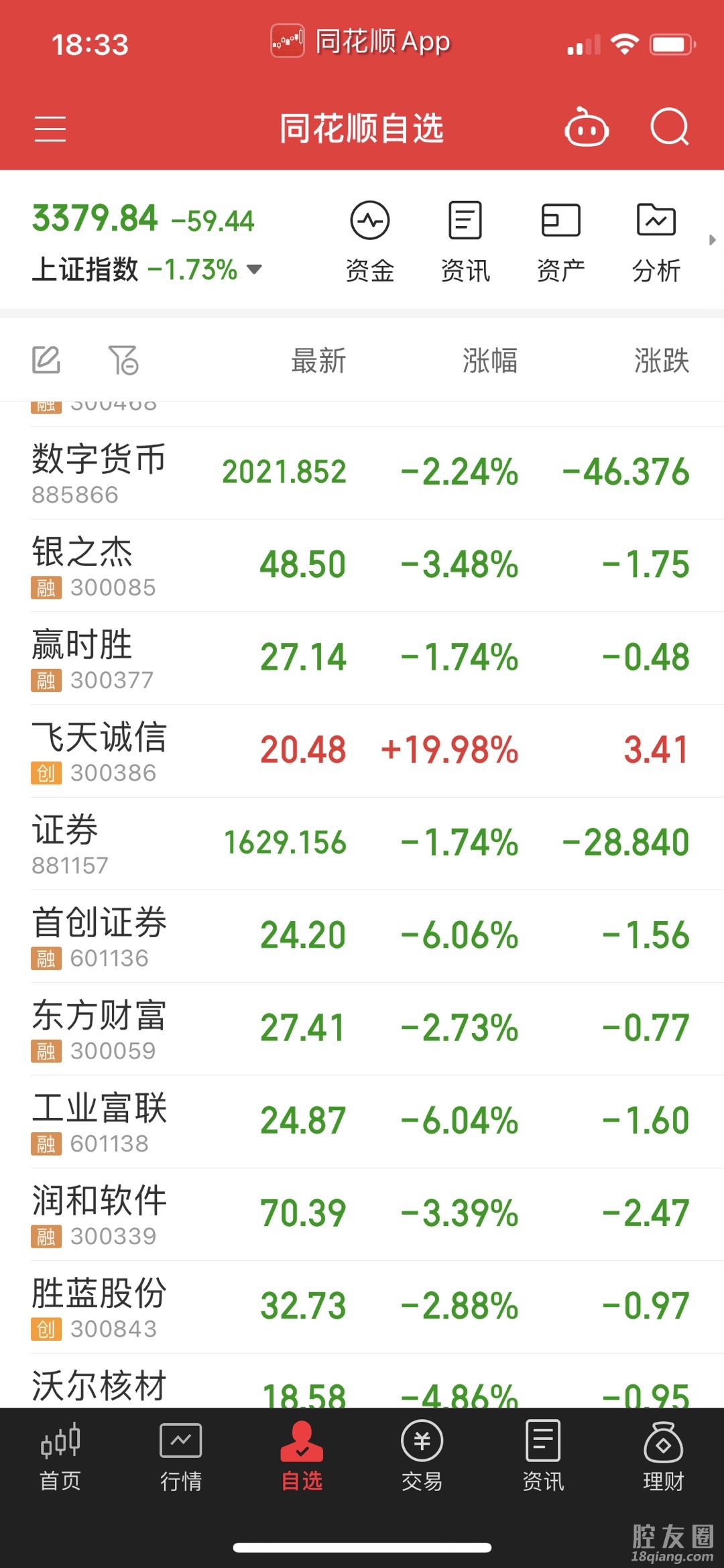The height and width of the screenshot is (1568, 724).
Task: Open 资产 shortcut
Action: (x=560, y=241)
